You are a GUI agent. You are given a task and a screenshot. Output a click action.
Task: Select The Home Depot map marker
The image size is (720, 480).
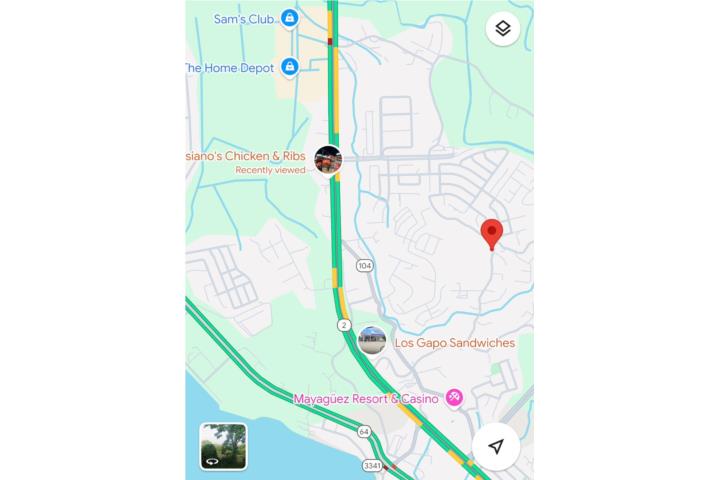pos(289,67)
